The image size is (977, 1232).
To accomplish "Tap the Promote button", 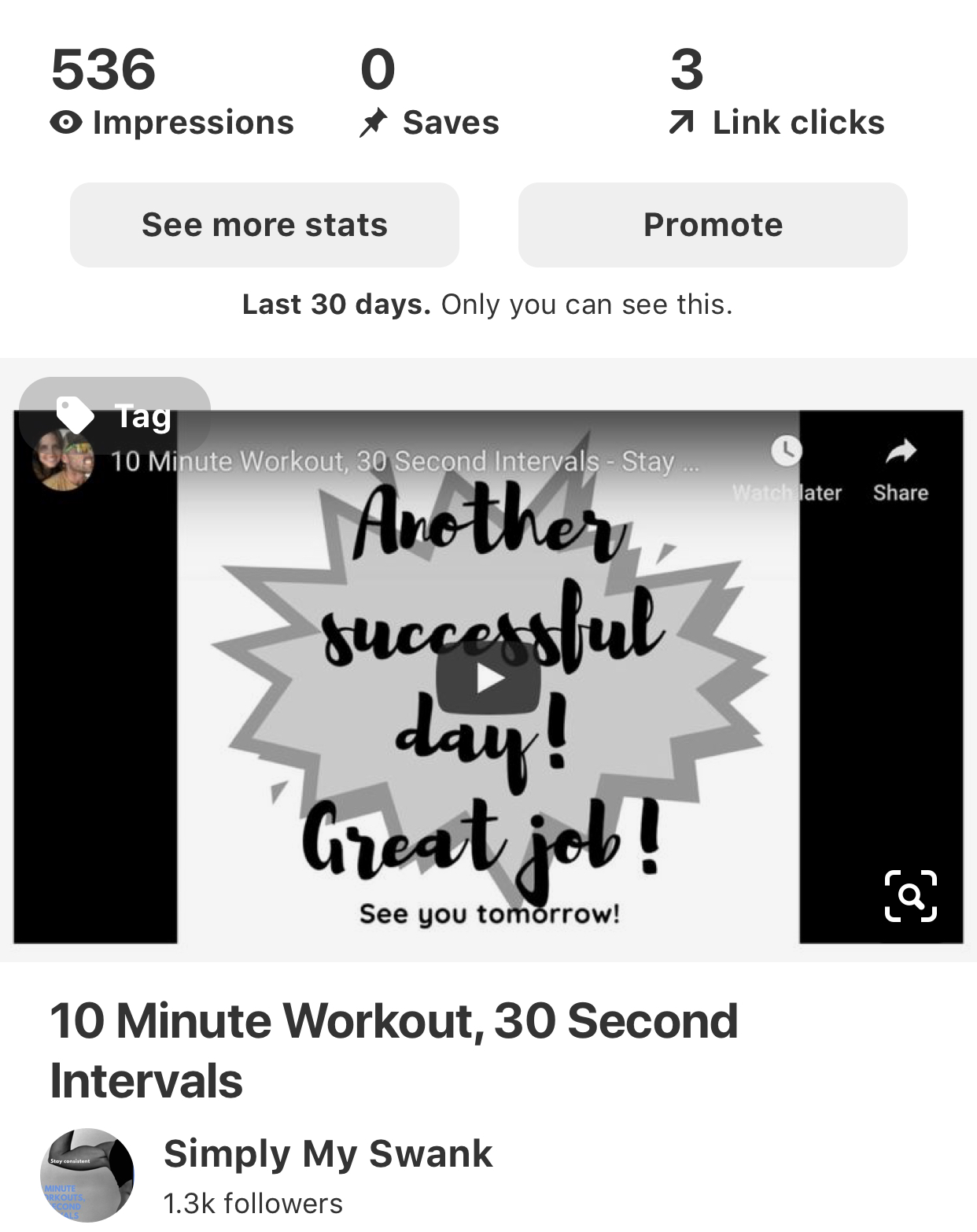I will [x=713, y=225].
